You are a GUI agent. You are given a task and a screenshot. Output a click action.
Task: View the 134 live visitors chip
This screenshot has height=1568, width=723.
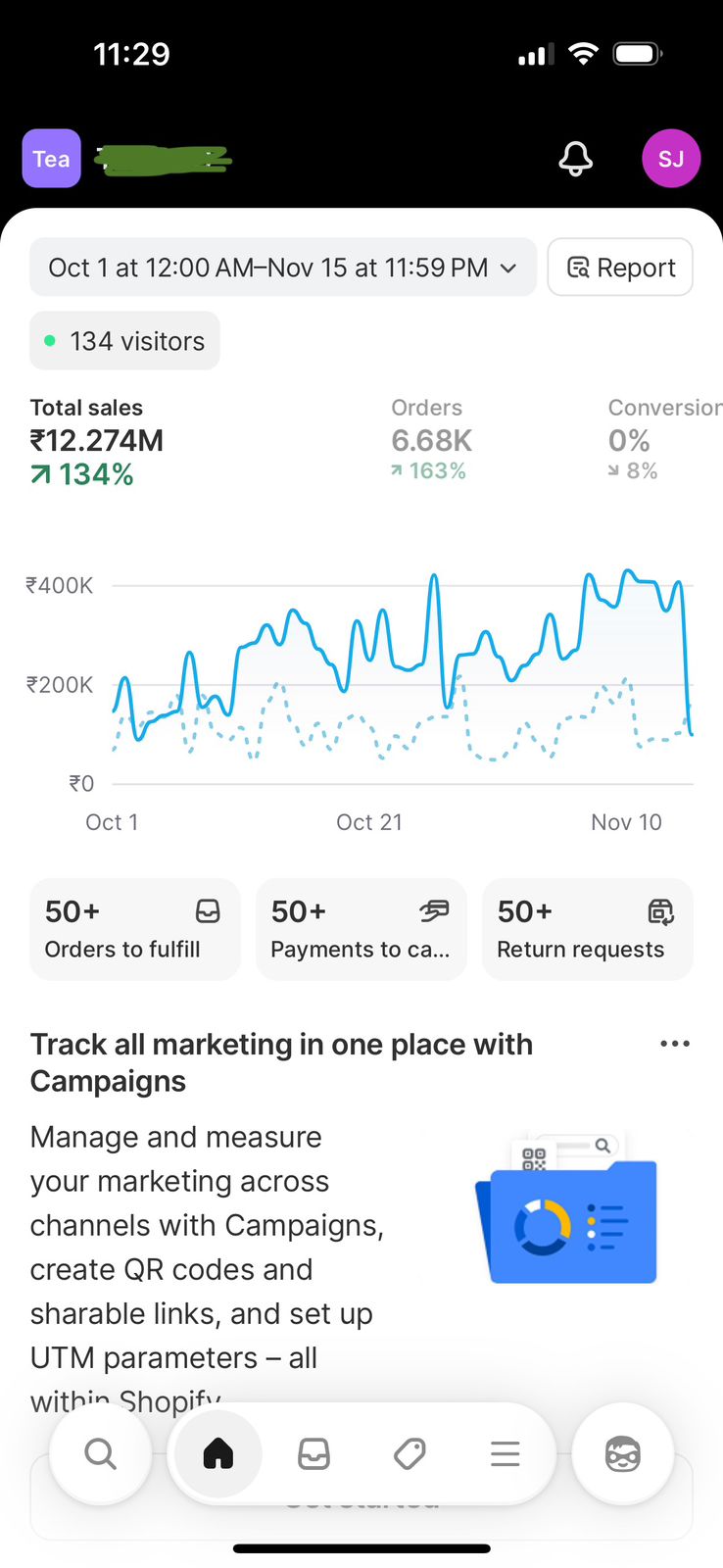124,341
